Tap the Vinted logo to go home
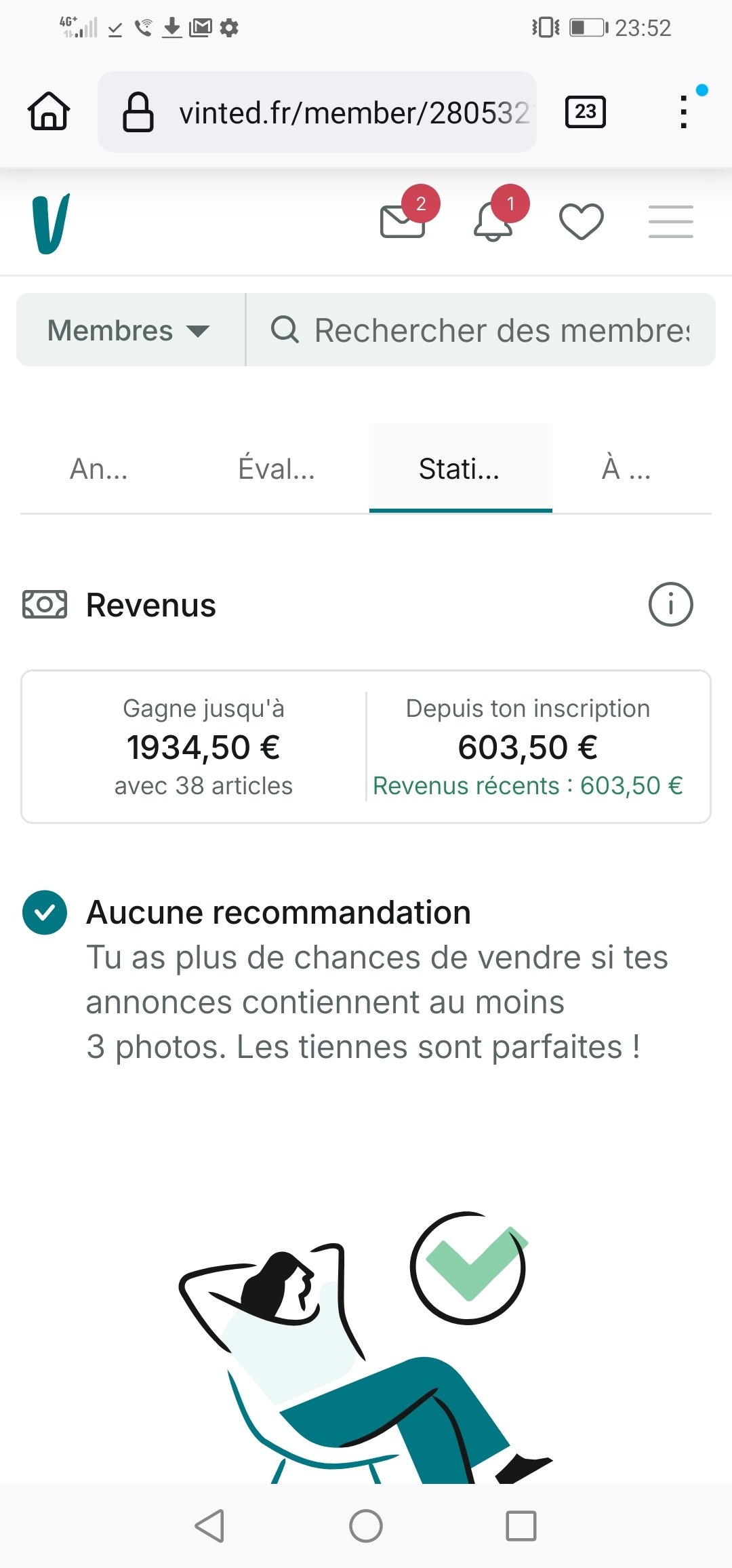Image resolution: width=732 pixels, height=1568 pixels. tap(51, 223)
